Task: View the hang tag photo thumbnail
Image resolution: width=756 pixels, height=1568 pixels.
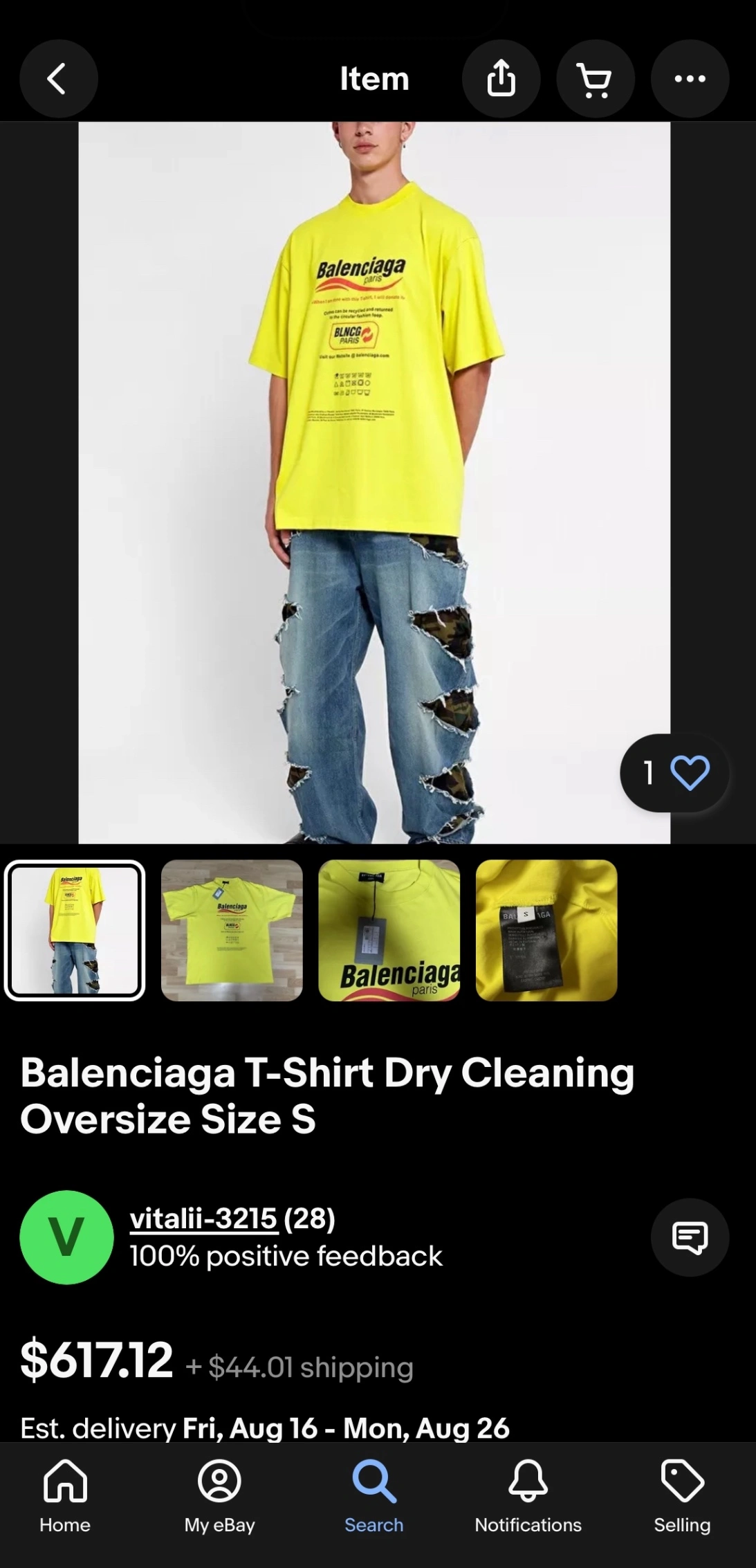Action: coord(389,930)
